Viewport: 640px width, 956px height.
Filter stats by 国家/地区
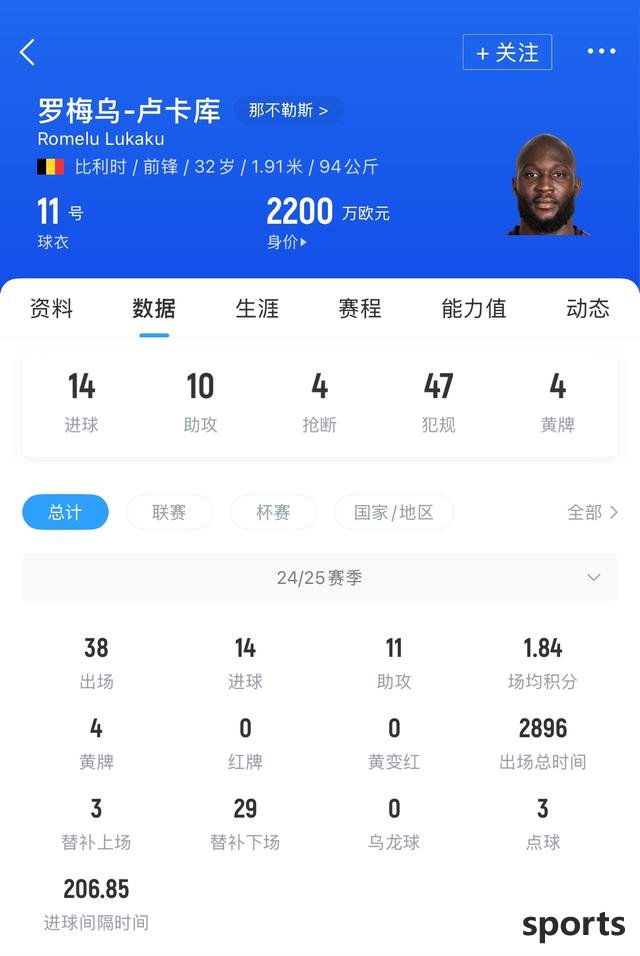tap(394, 512)
